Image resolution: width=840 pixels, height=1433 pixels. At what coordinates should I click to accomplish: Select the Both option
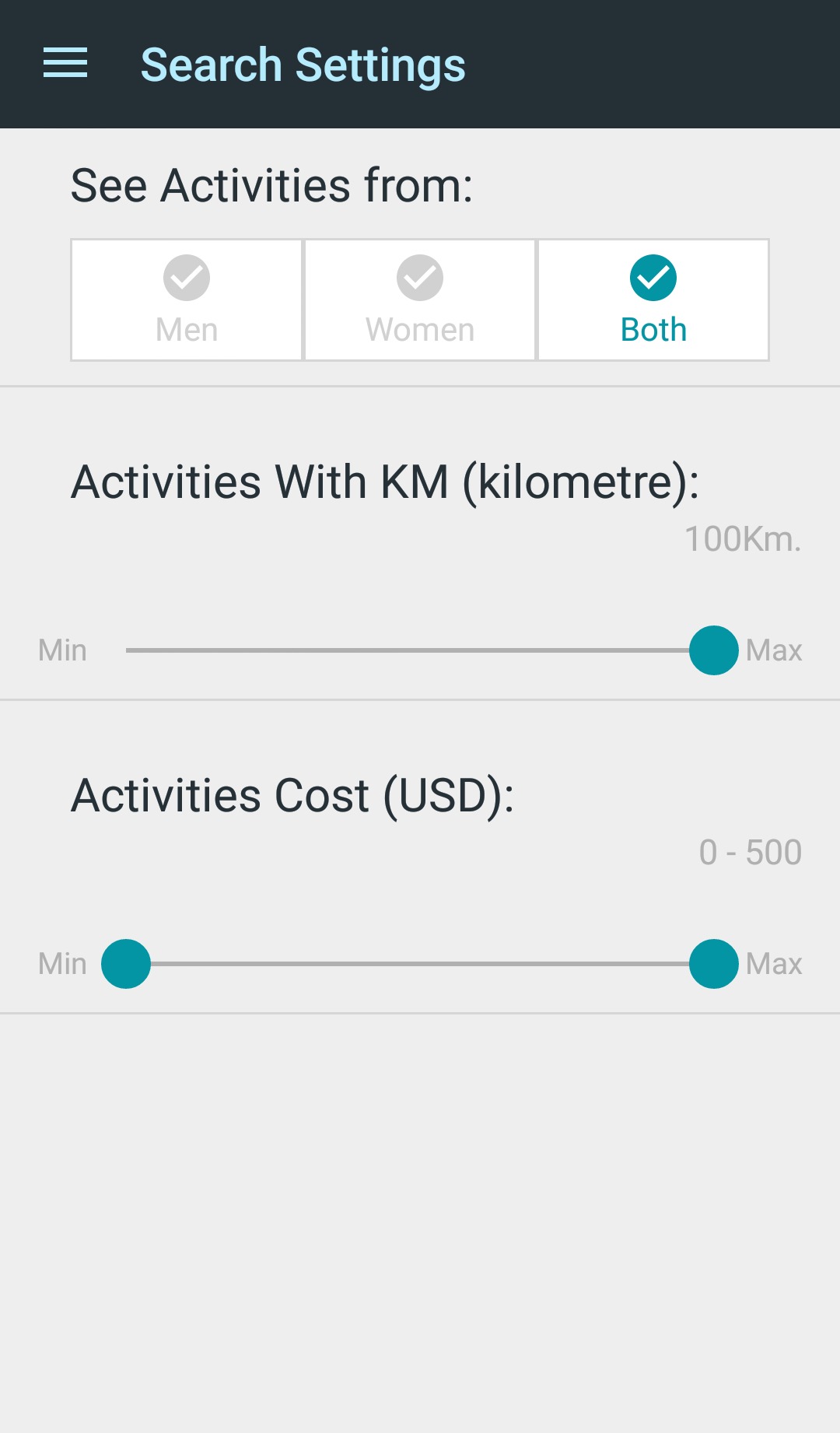click(x=653, y=300)
